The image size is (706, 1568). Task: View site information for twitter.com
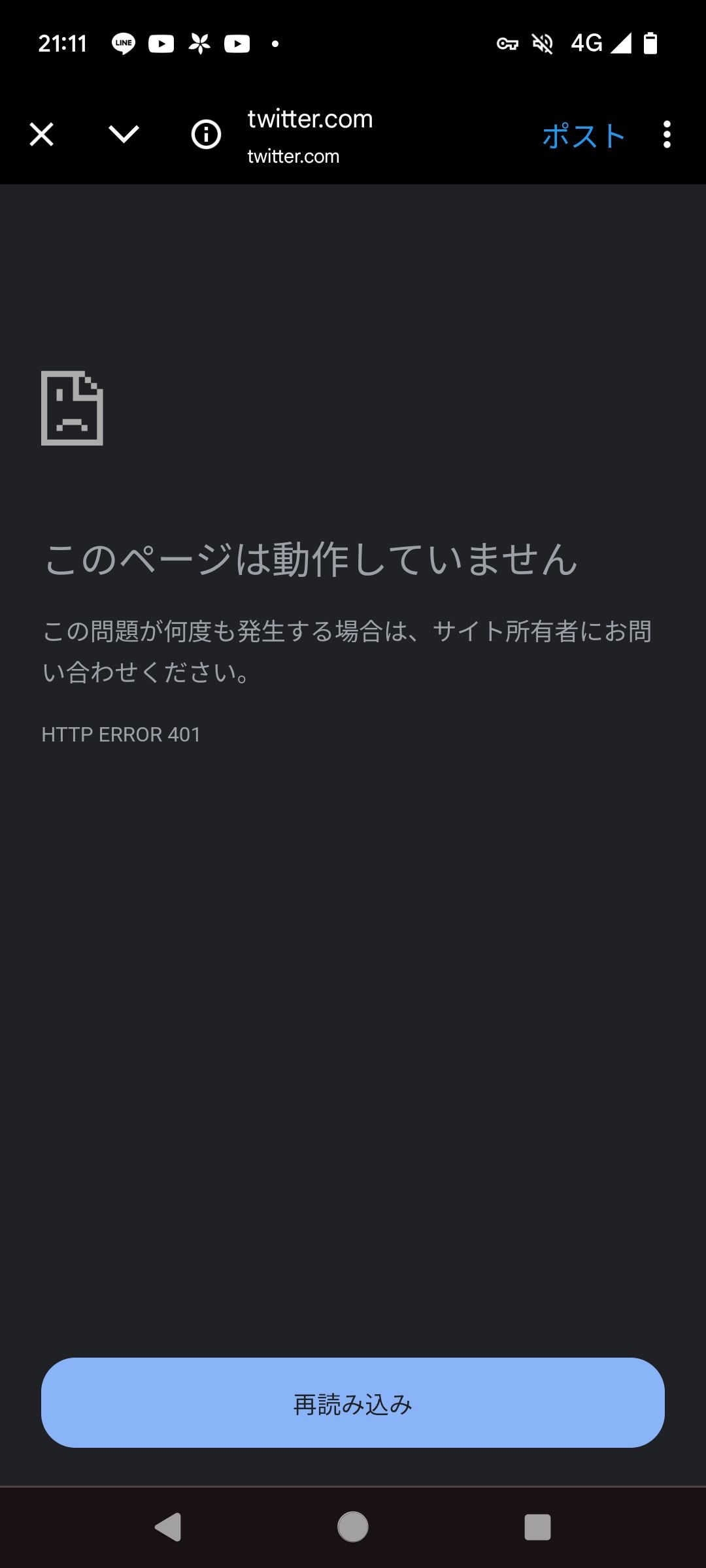tap(206, 135)
